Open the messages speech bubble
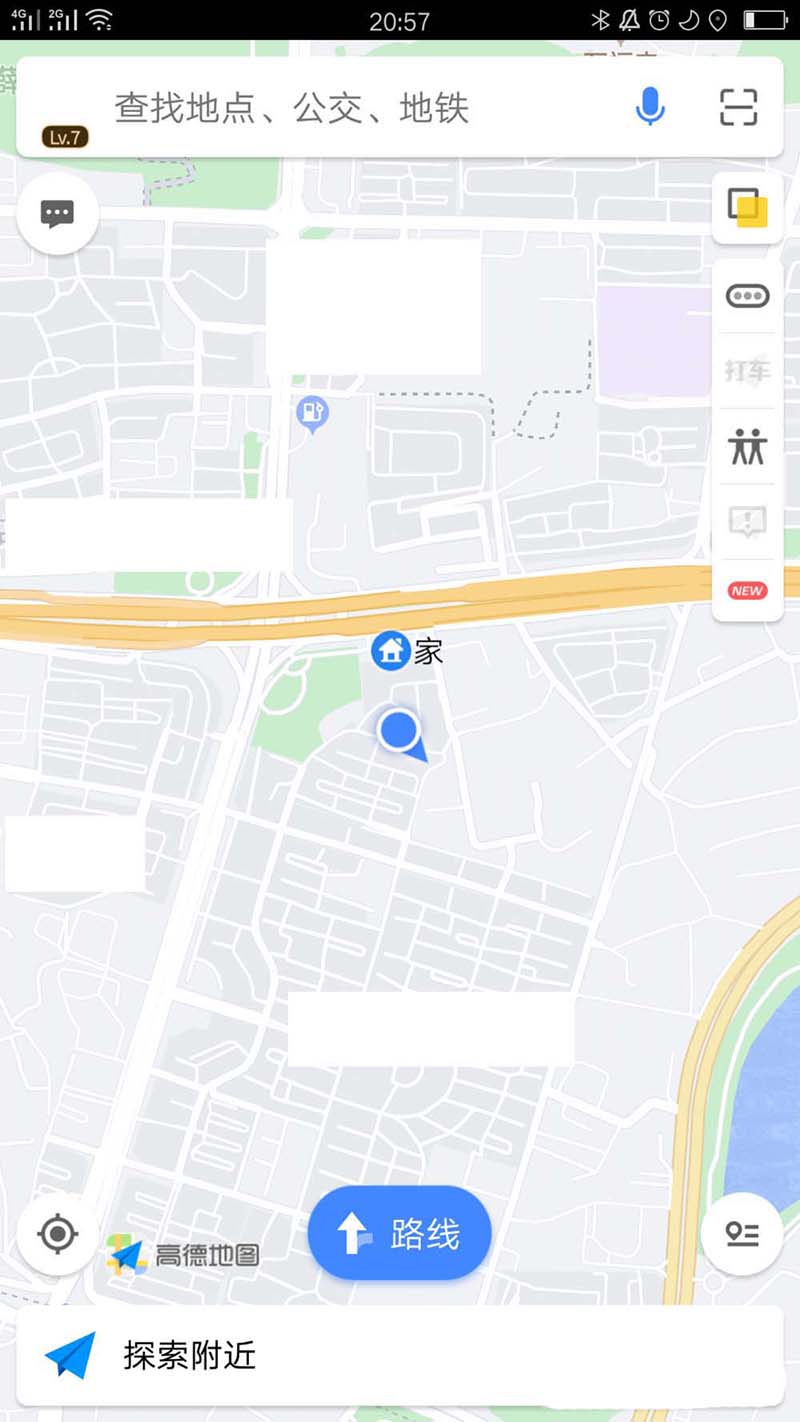 coord(57,213)
